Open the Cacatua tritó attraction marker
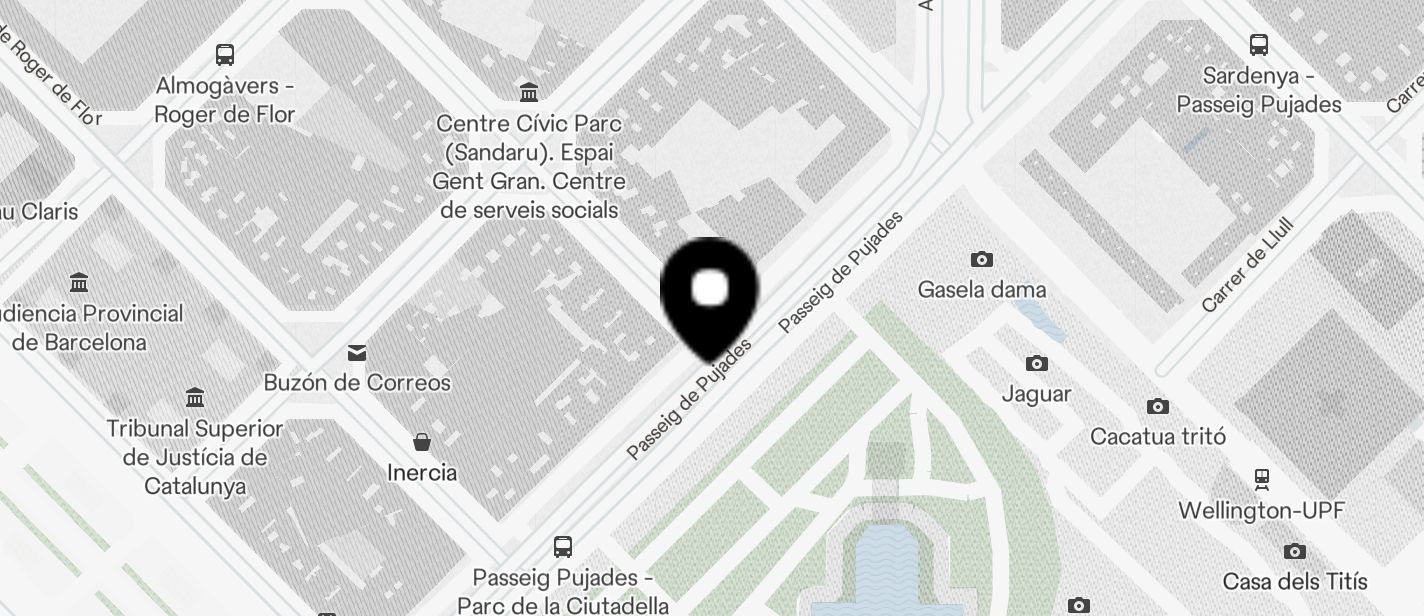 point(1158,406)
